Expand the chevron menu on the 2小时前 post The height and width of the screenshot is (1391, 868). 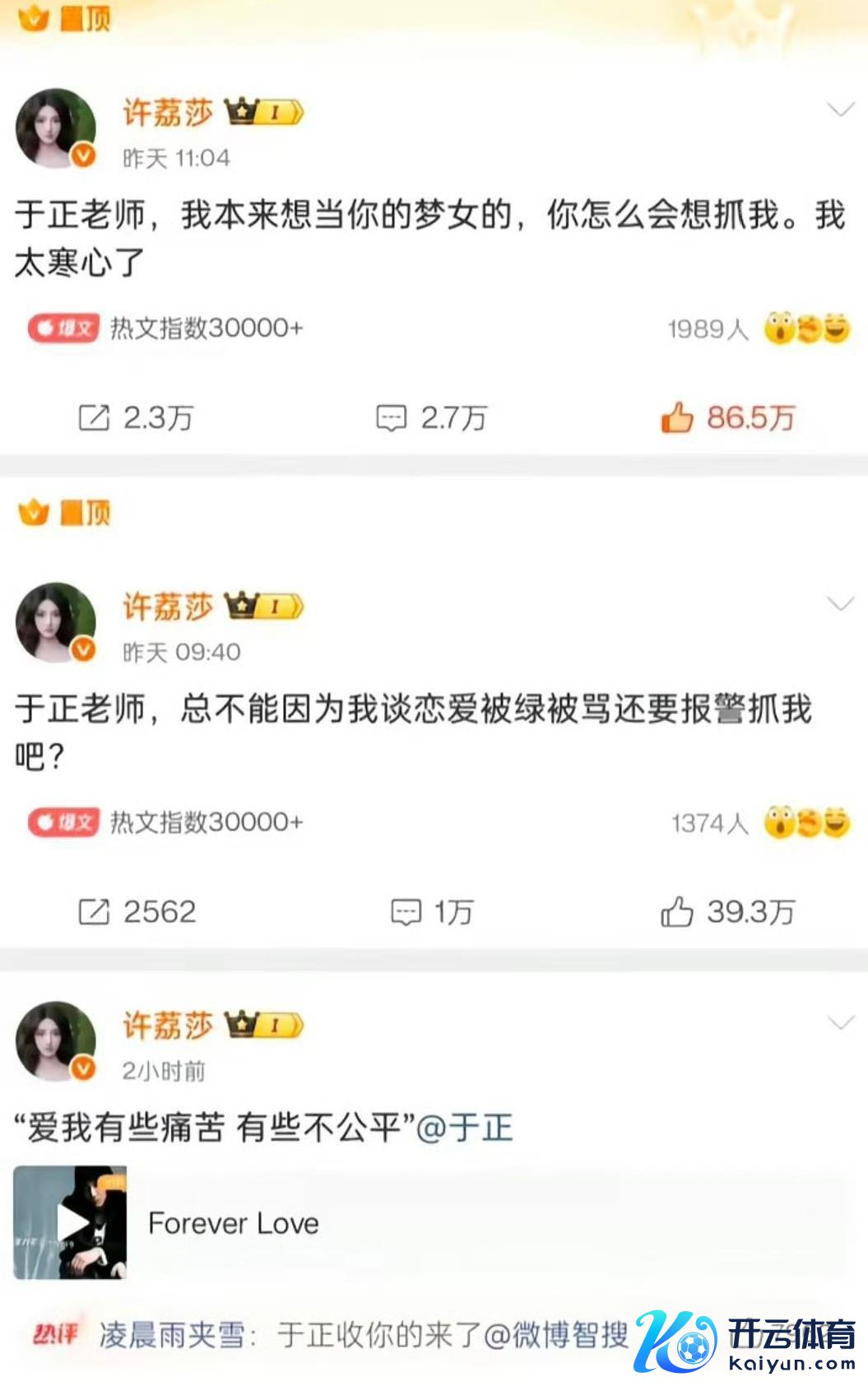click(840, 1023)
